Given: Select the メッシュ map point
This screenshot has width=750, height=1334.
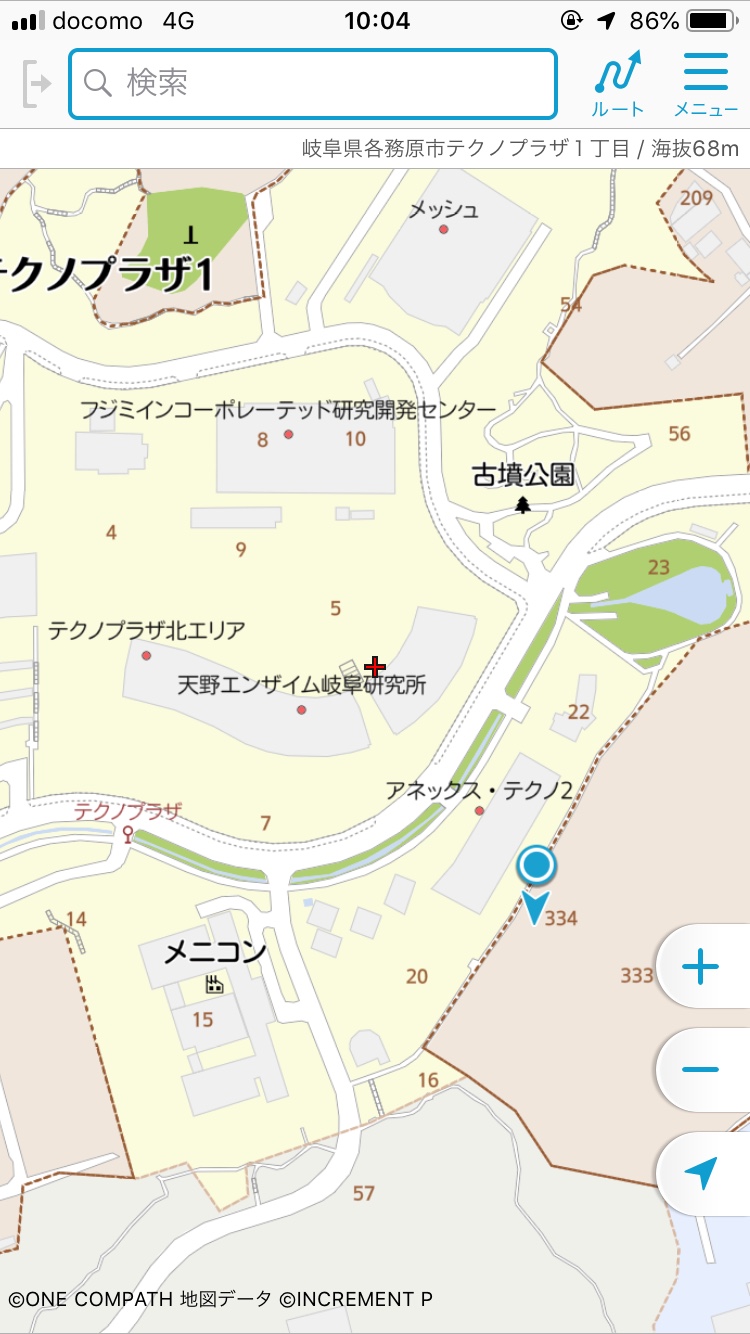Looking at the screenshot, I should [x=444, y=230].
